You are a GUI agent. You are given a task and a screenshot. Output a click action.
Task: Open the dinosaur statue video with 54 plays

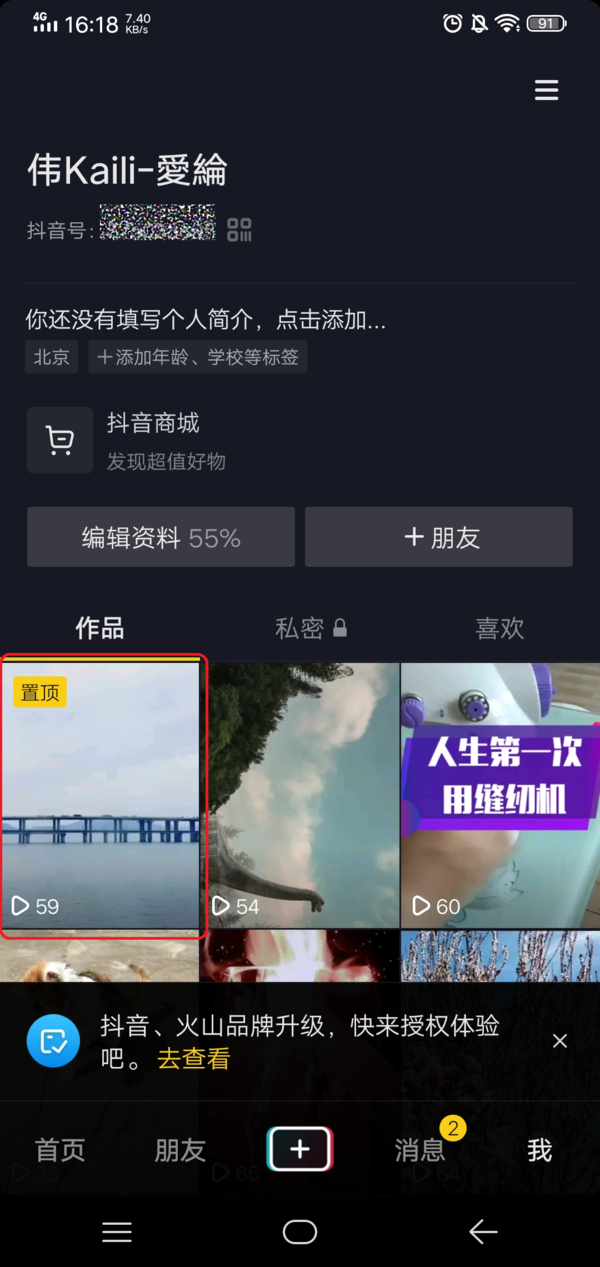point(304,795)
